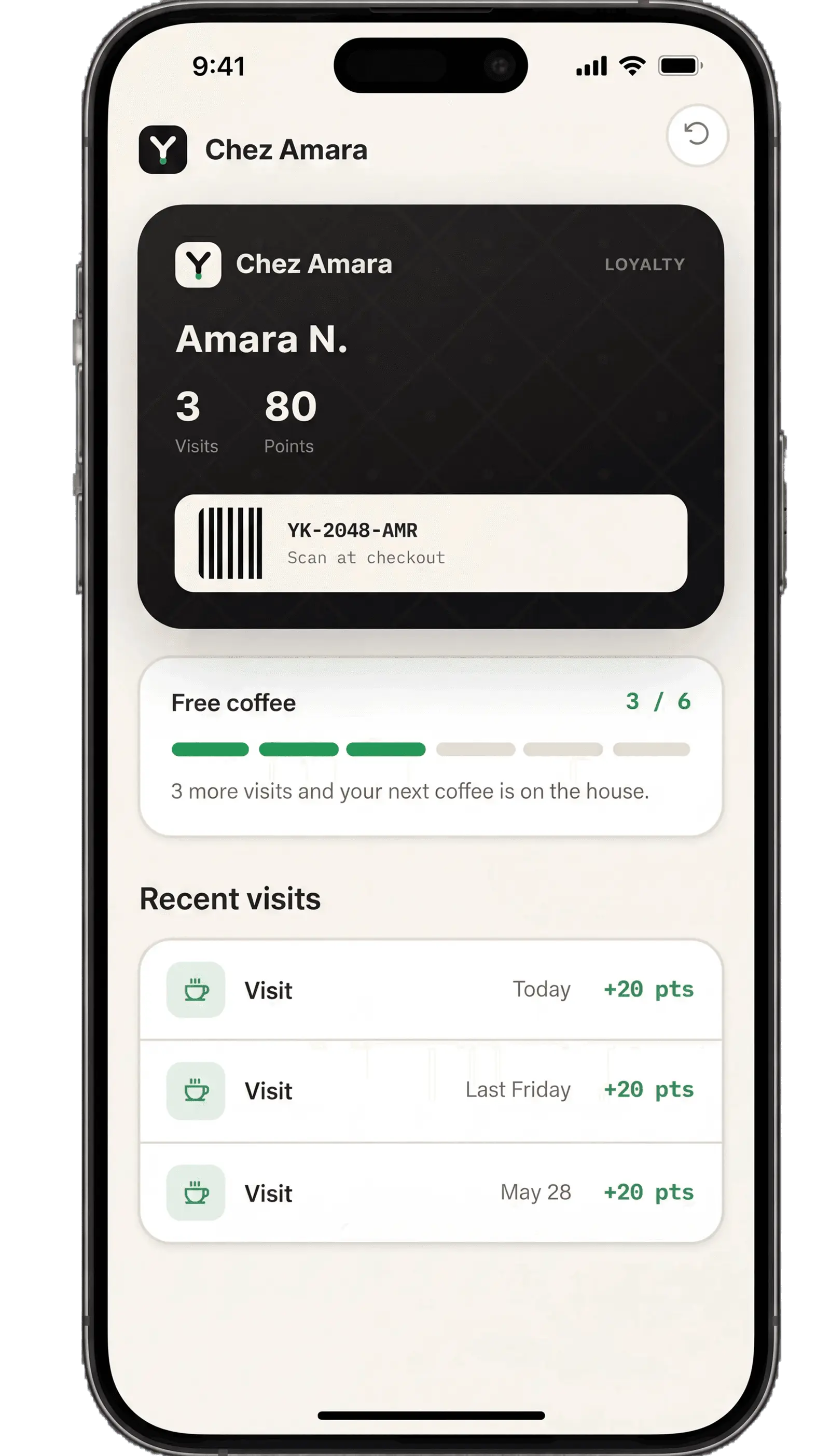This screenshot has width=830, height=1456.
Task: Select the May 28 visit row
Action: click(x=431, y=1192)
